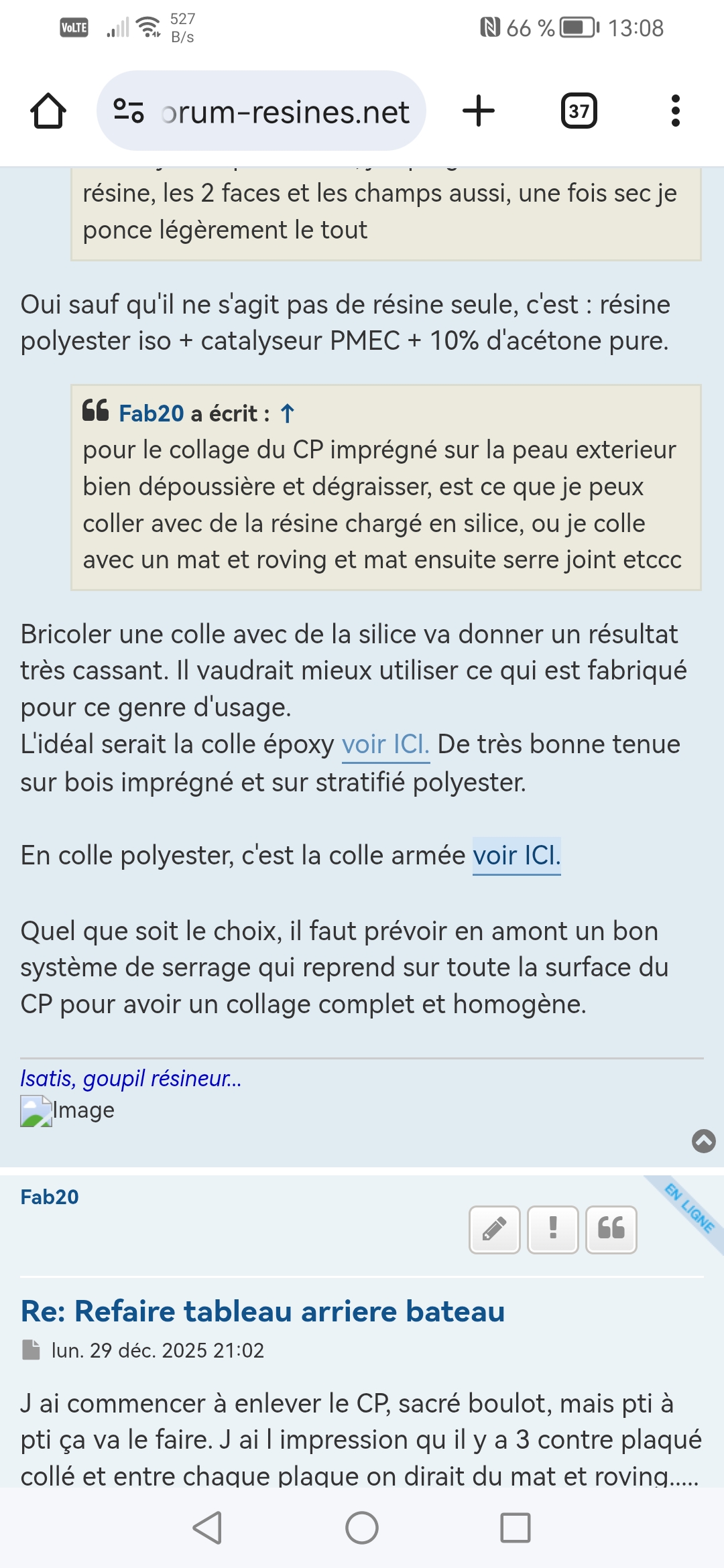Open Fab20's profile from post author name
724x1568 pixels.
(x=50, y=1197)
